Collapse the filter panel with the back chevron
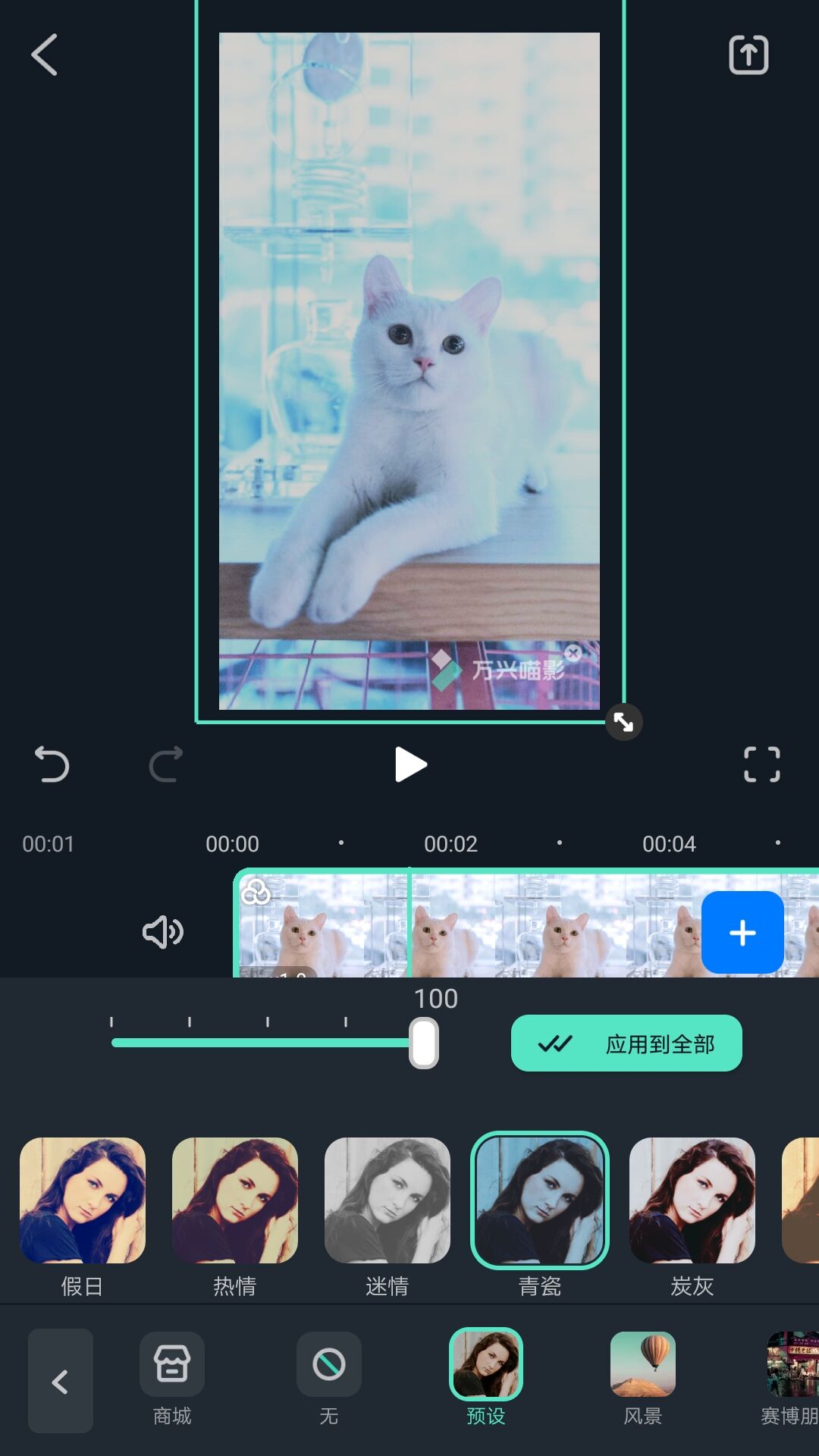 point(60,1381)
